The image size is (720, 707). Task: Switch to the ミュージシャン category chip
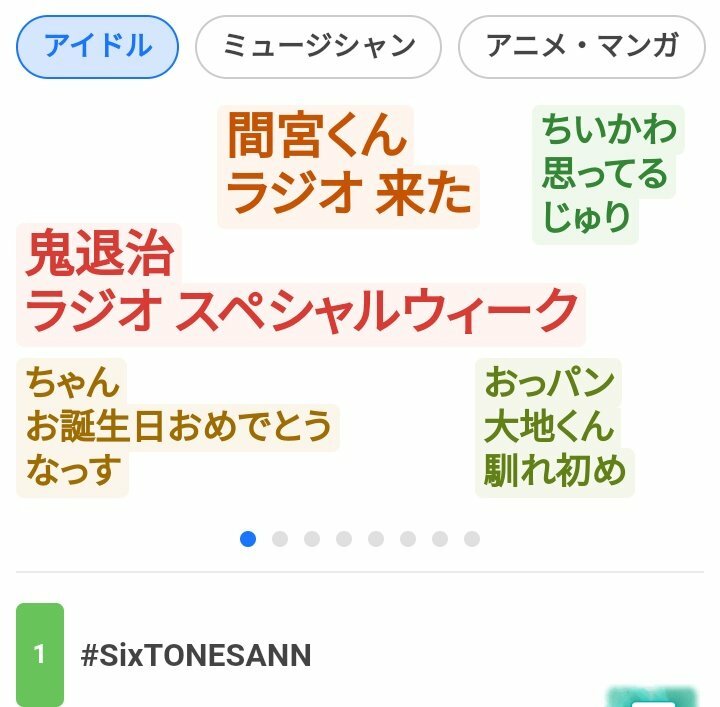click(x=318, y=46)
